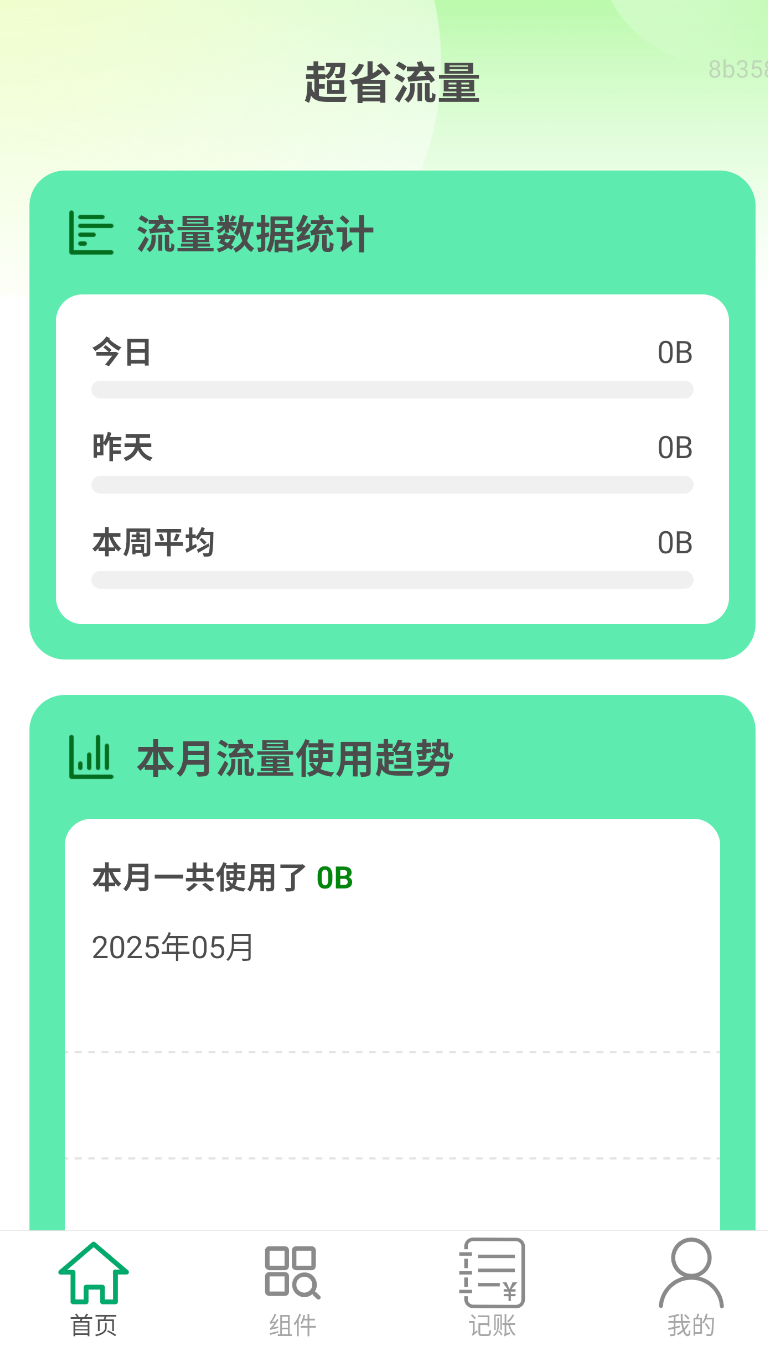Image resolution: width=768 pixels, height=1345 pixels.
Task: Switch to the 首页 tab
Action: point(94,1287)
